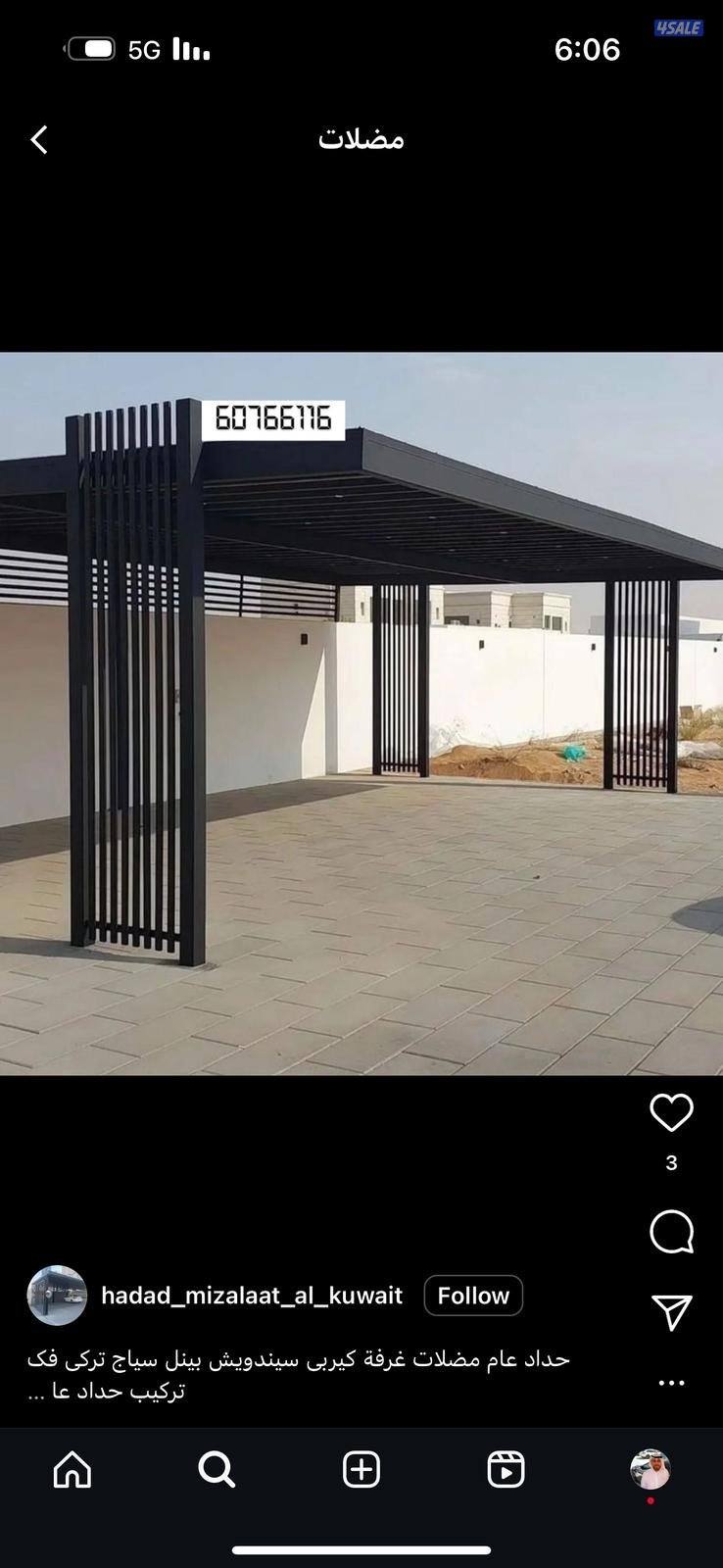Like this post with the heart icon
Viewport: 723px width, 1568px height.
671,1113
